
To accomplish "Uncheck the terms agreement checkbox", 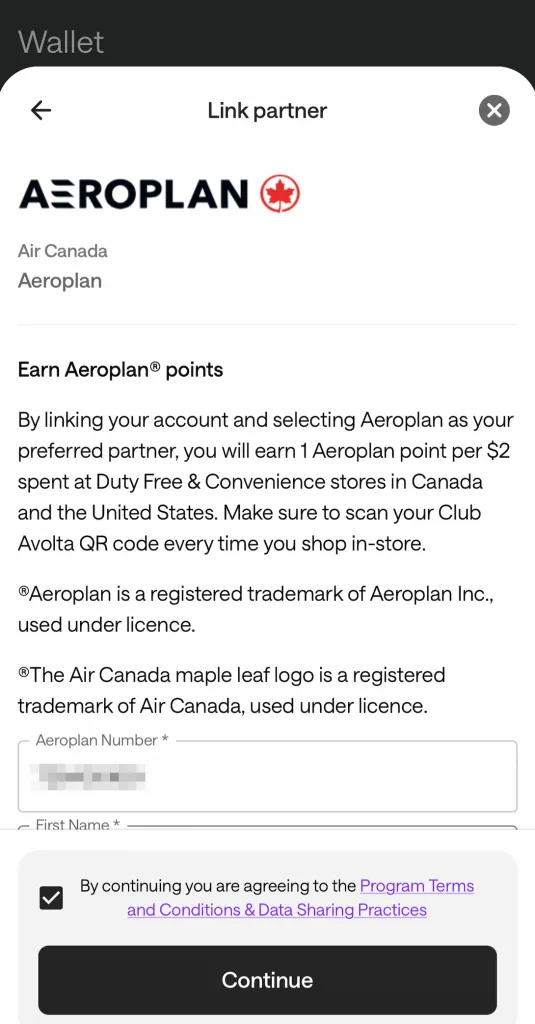I will [x=51, y=898].
